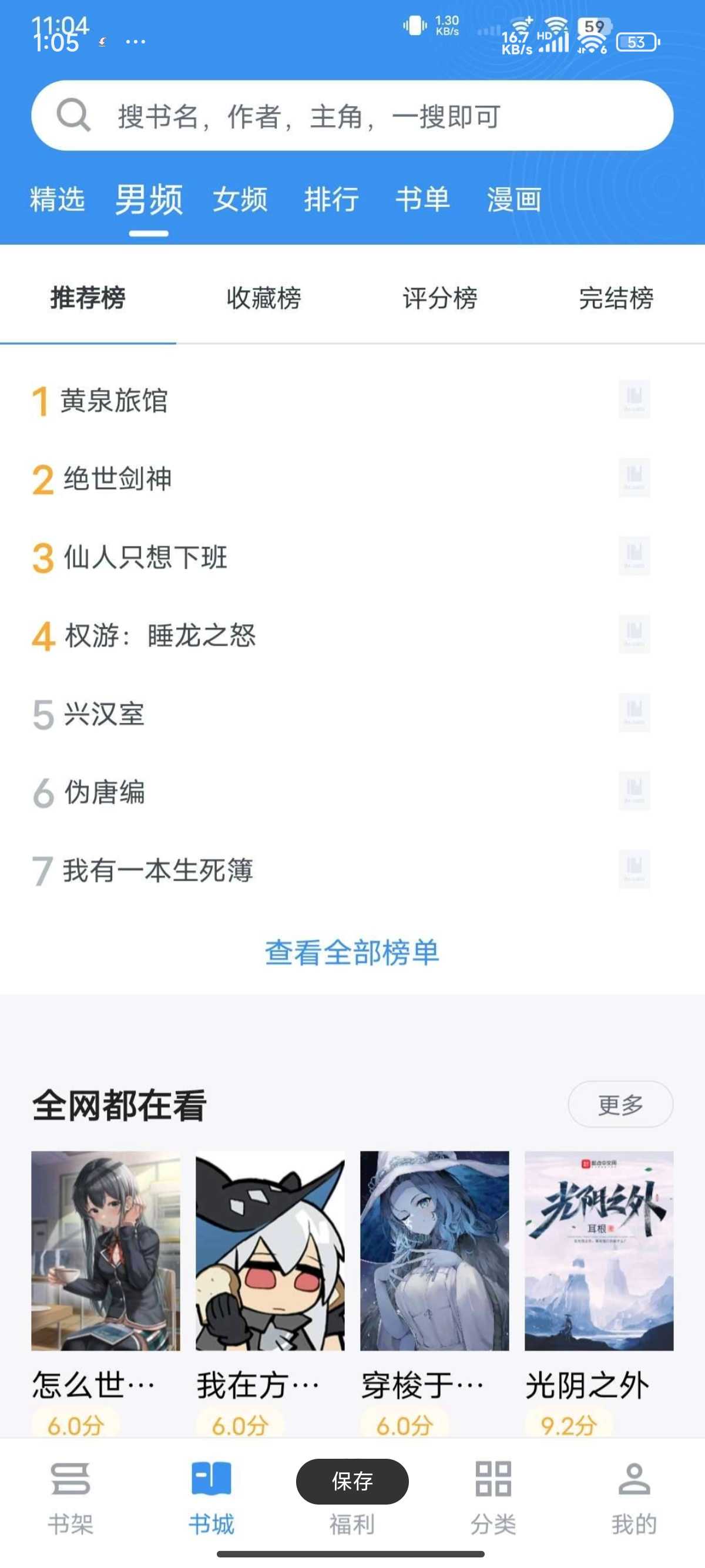This screenshot has height=1568, width=705.
Task: Select the 评分榜 ranking
Action: click(x=439, y=298)
